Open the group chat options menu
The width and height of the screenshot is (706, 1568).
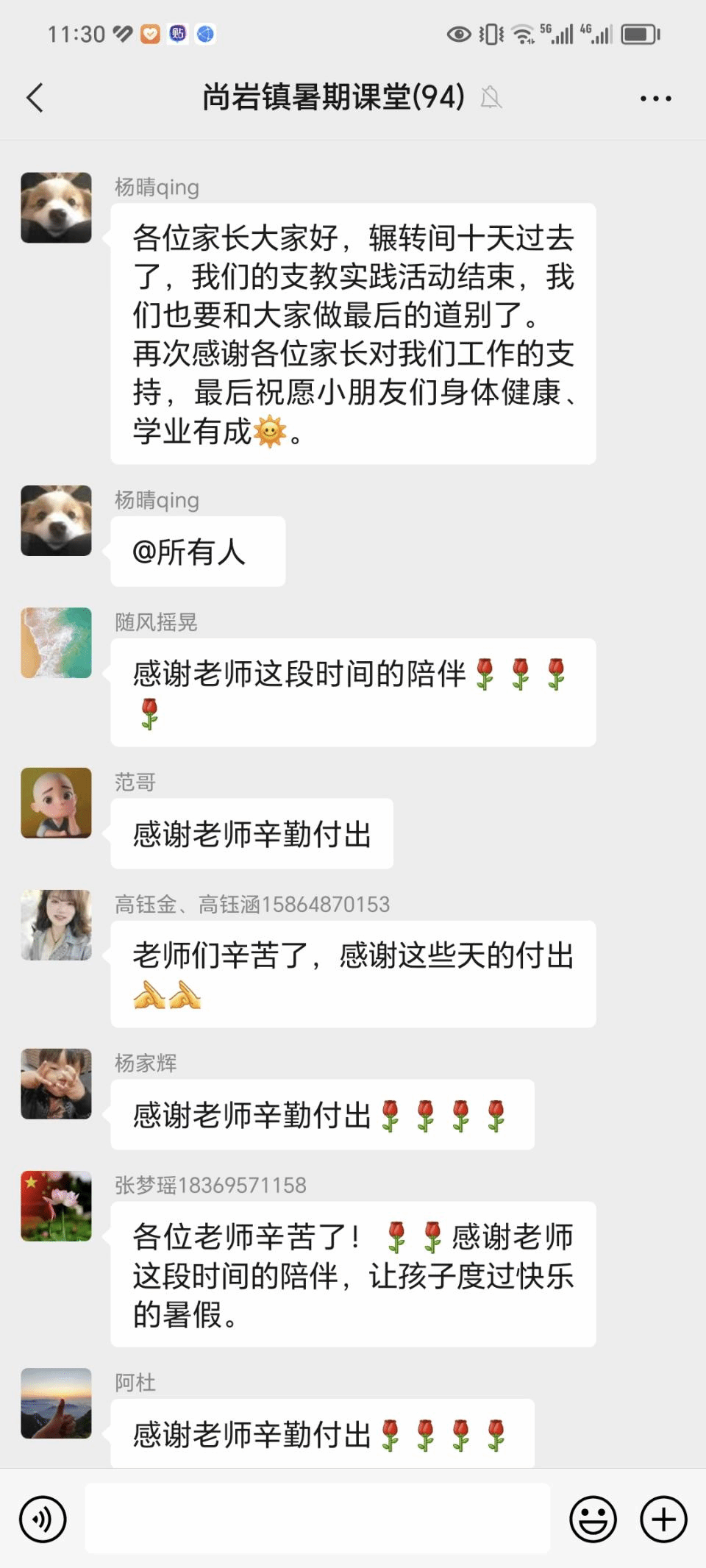[655, 98]
